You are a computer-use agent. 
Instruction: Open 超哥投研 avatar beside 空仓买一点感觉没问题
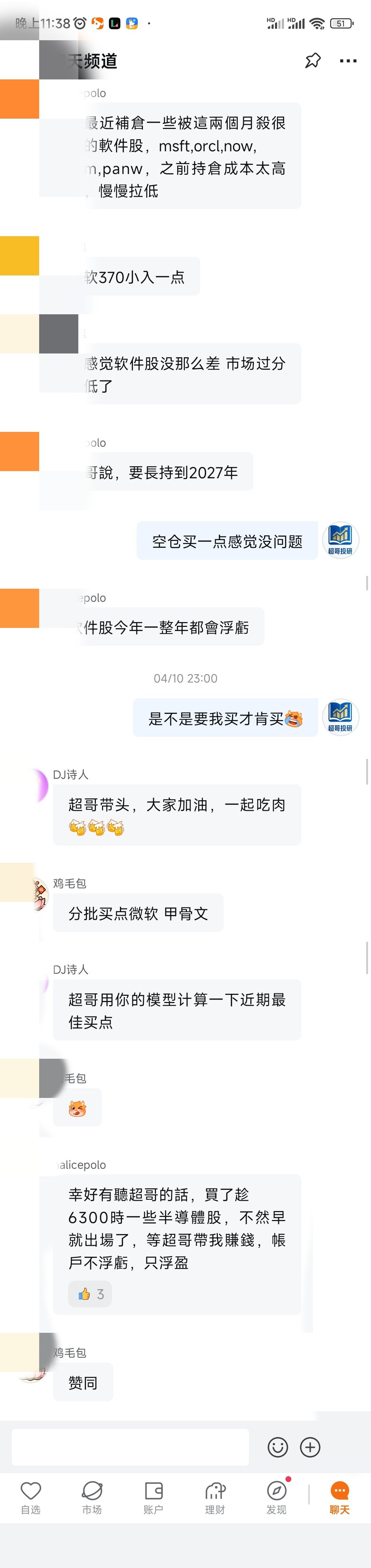tap(340, 539)
